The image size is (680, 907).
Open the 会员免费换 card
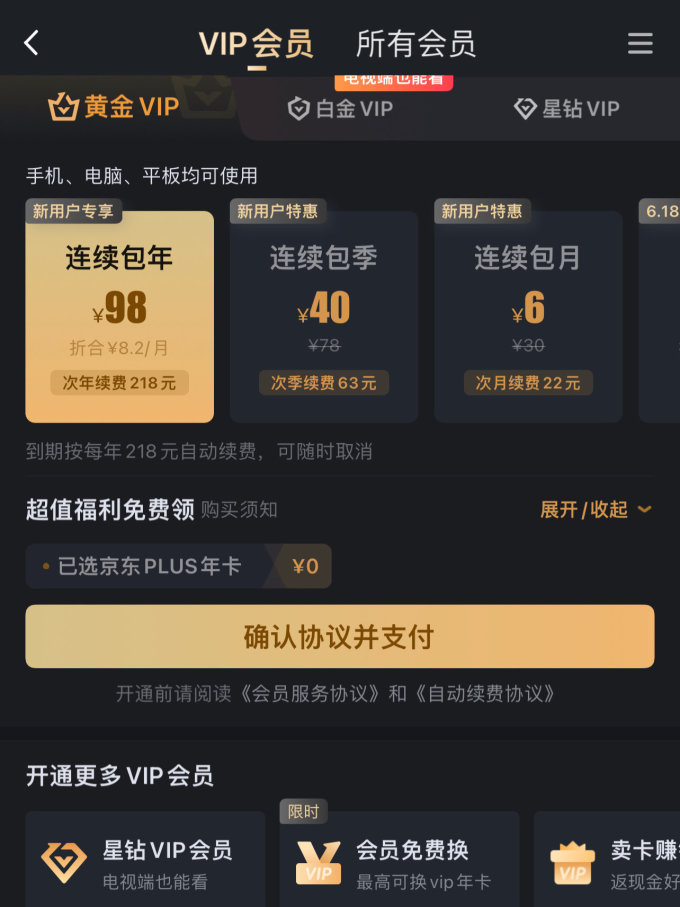pos(400,861)
